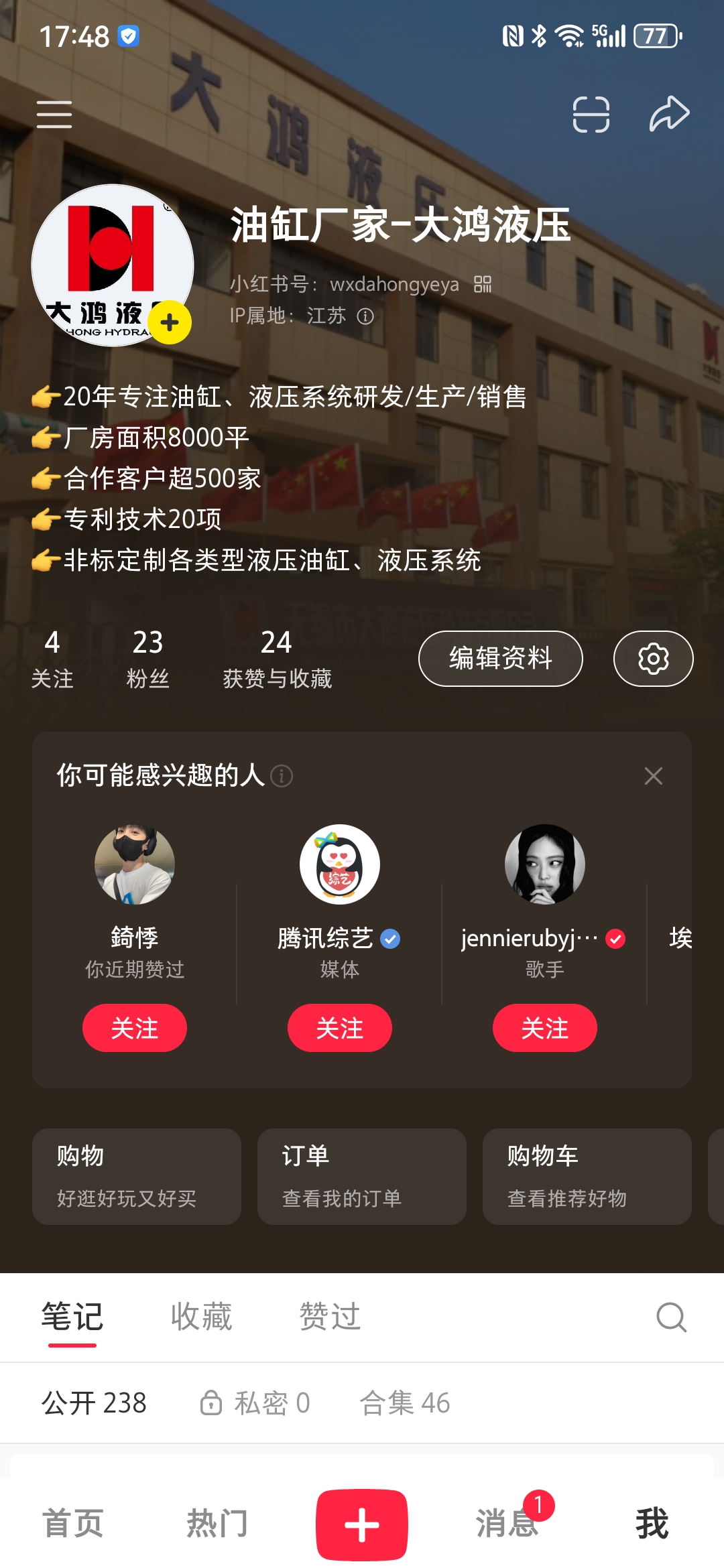
Task: Tap 编辑资料 to edit profile
Action: (x=500, y=659)
